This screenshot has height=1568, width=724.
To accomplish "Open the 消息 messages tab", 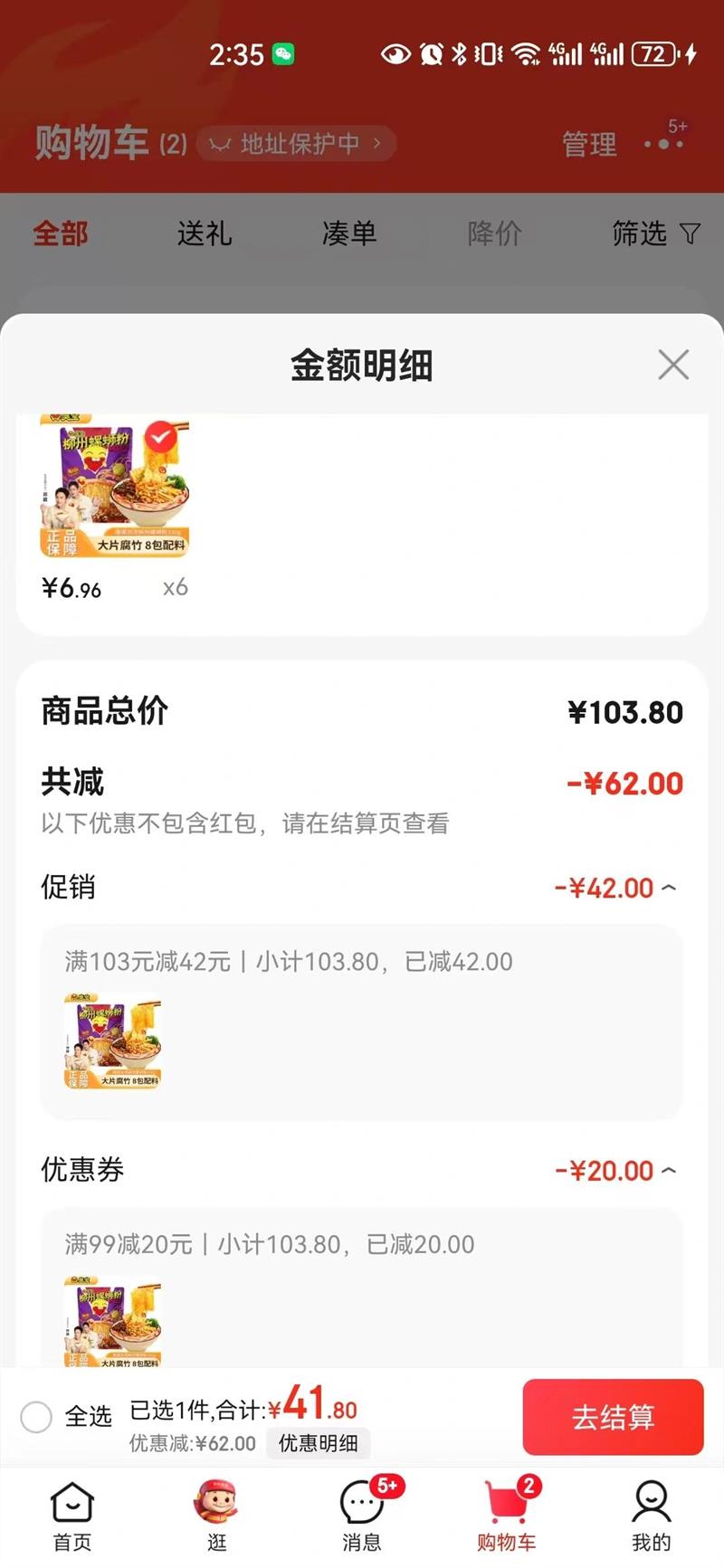I will pyautogui.click(x=362, y=1516).
